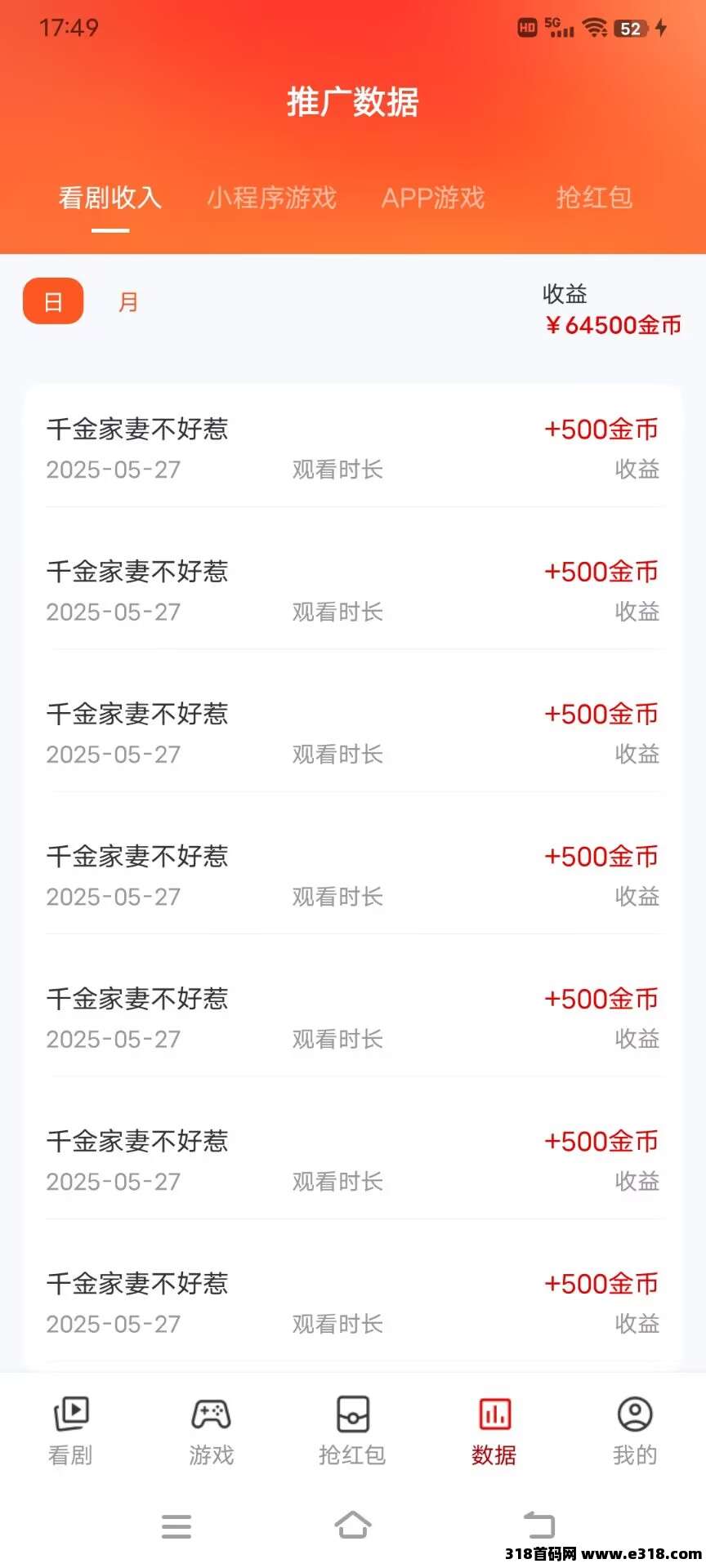Tap the system home button
706x1568 pixels.
[353, 1525]
